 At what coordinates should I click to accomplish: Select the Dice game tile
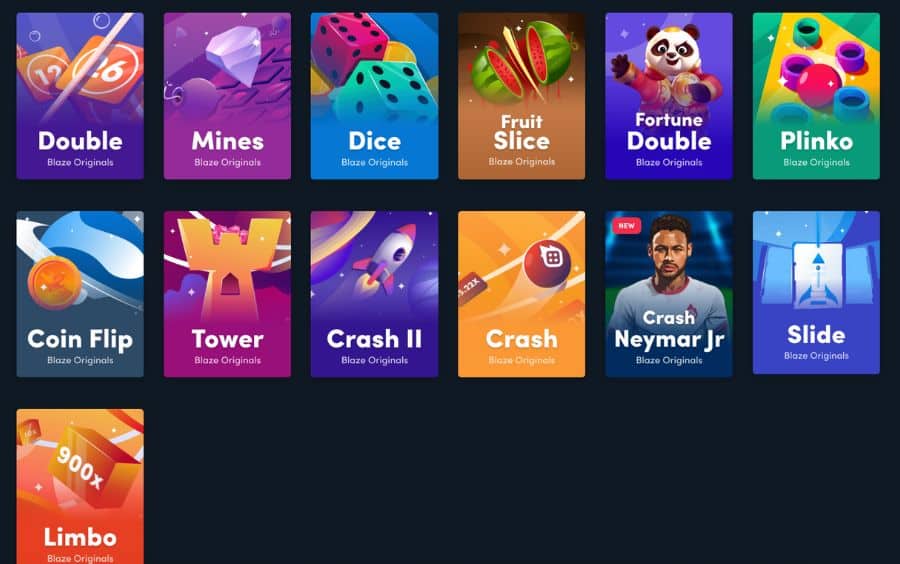(x=374, y=96)
